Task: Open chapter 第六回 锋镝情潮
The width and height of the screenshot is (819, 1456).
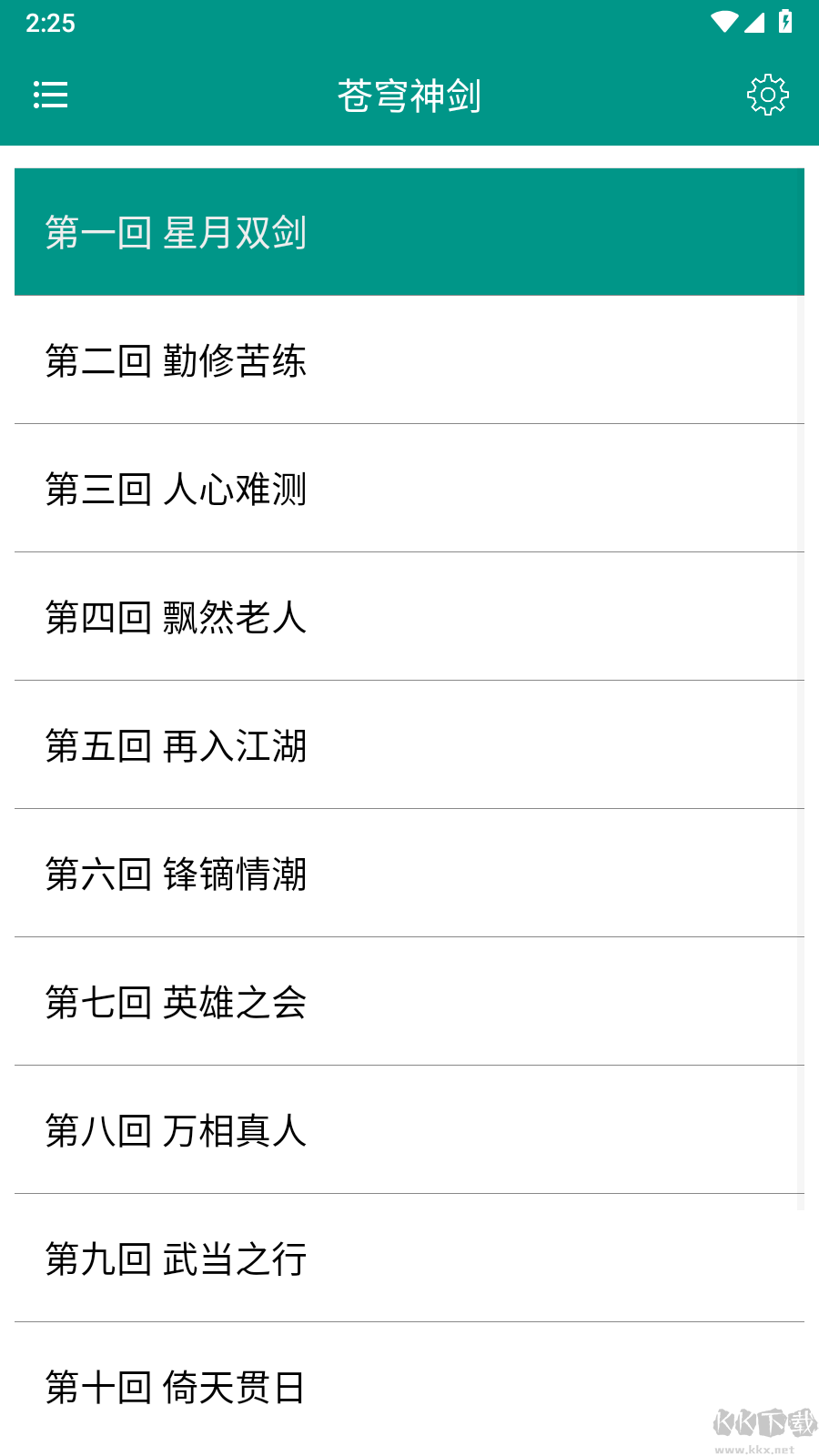Action: point(178,874)
